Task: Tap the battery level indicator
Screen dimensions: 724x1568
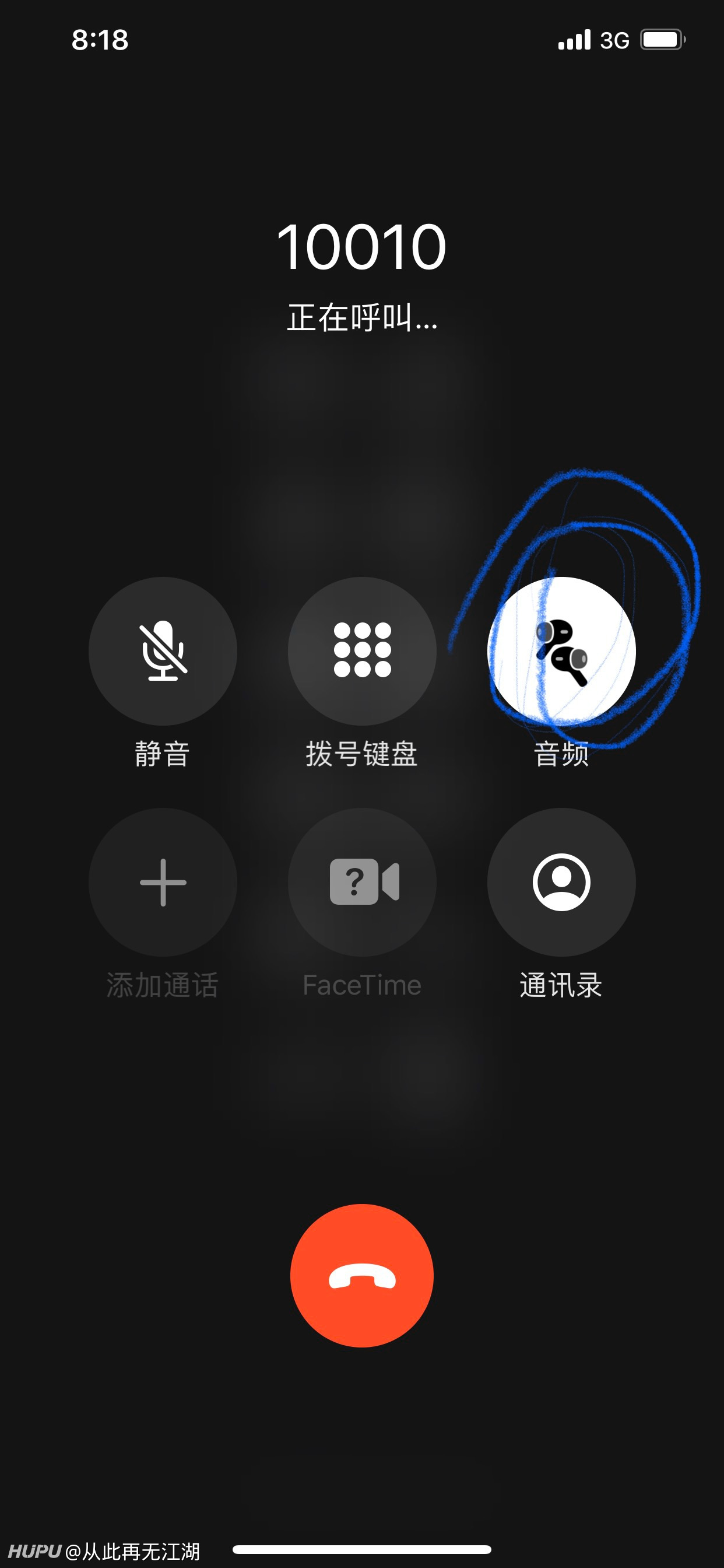Action: (661, 39)
